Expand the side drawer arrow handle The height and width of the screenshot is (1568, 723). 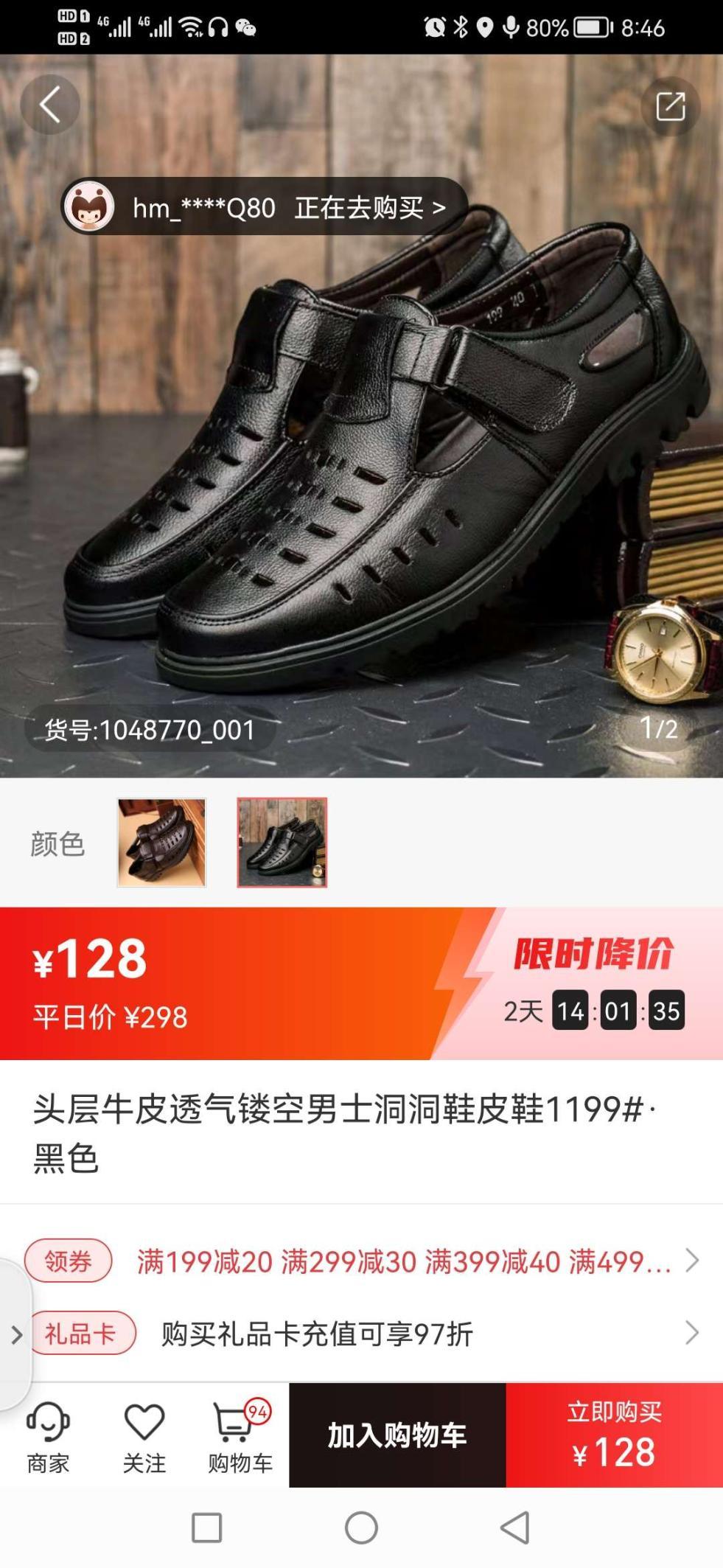click(x=16, y=1334)
